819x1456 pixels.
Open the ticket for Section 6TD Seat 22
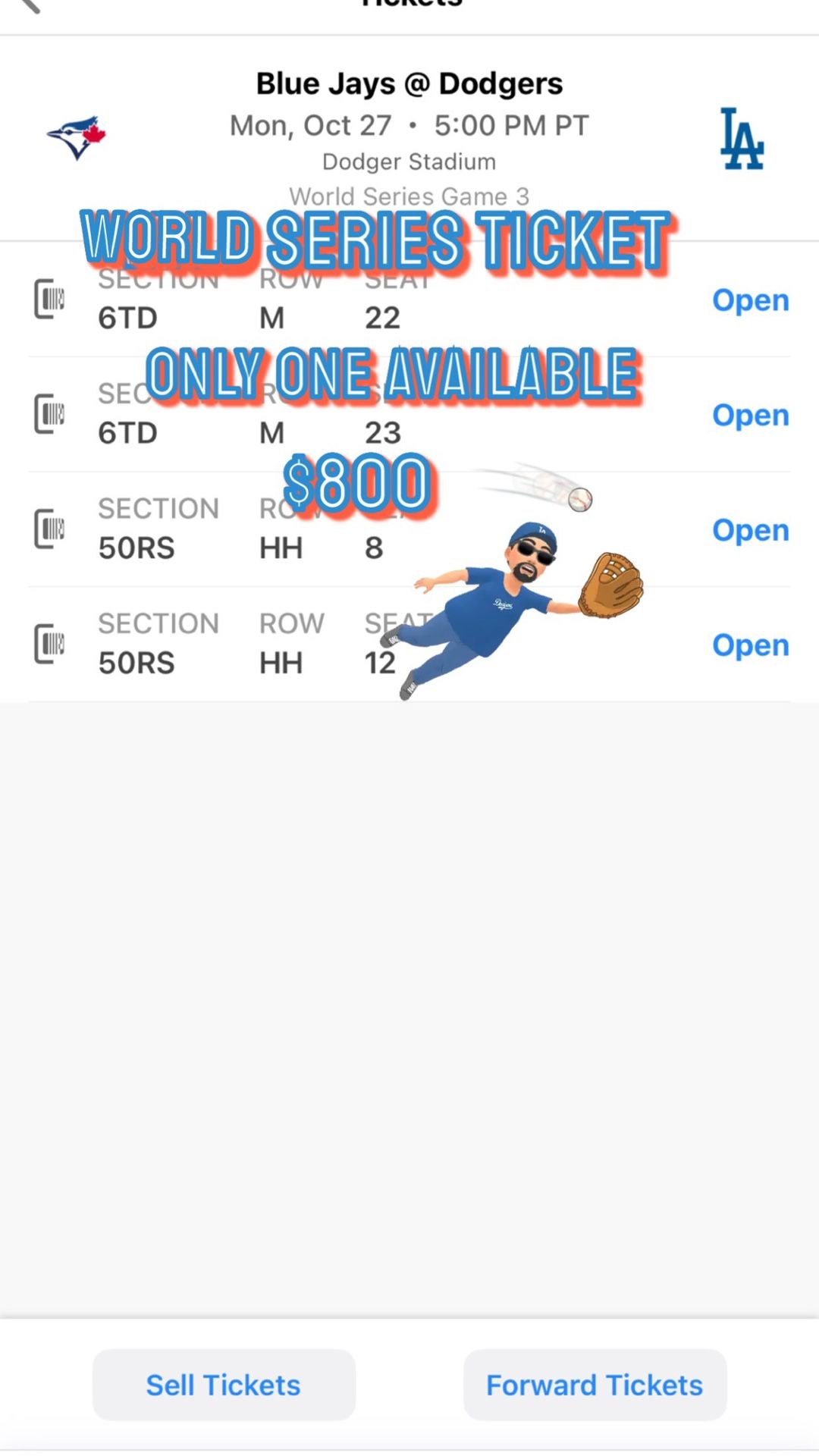(x=749, y=300)
